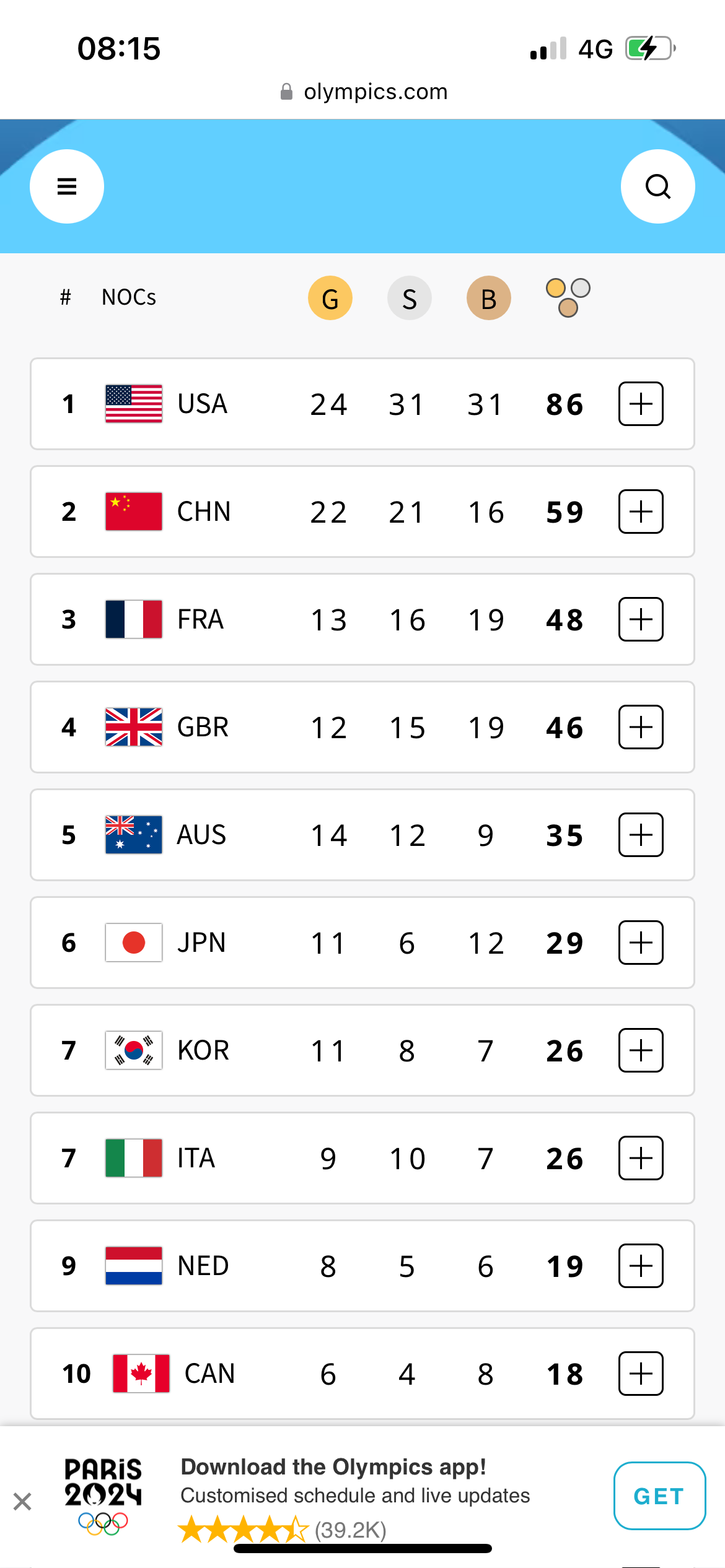Open the hamburger menu
This screenshot has height=1568, width=725.
pyautogui.click(x=67, y=186)
